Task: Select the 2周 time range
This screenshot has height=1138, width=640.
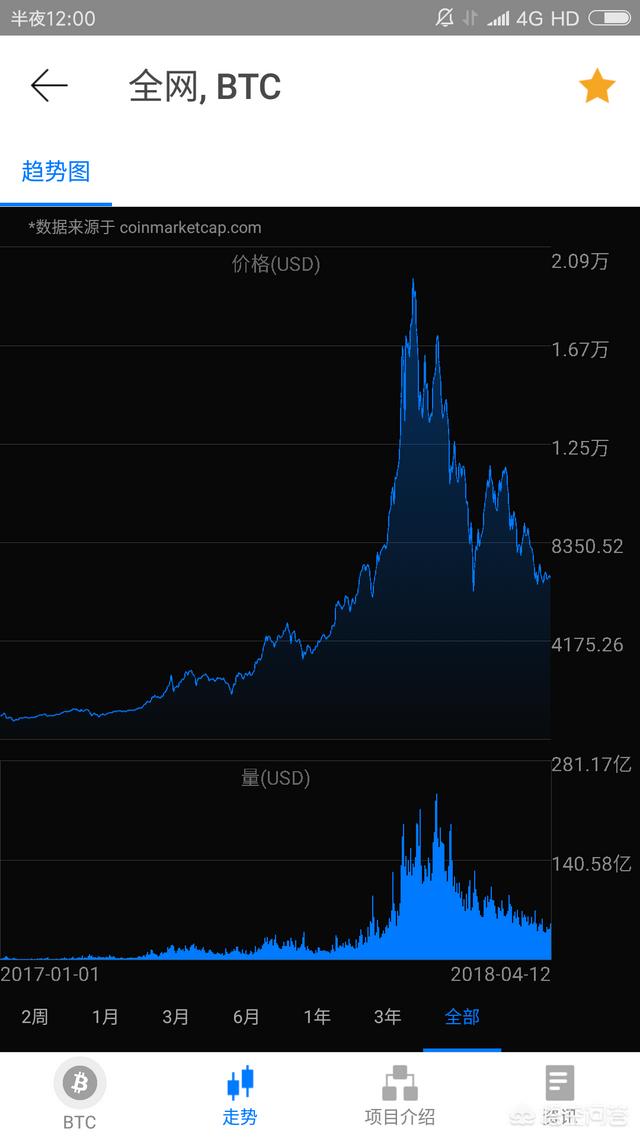Action: tap(34, 1017)
